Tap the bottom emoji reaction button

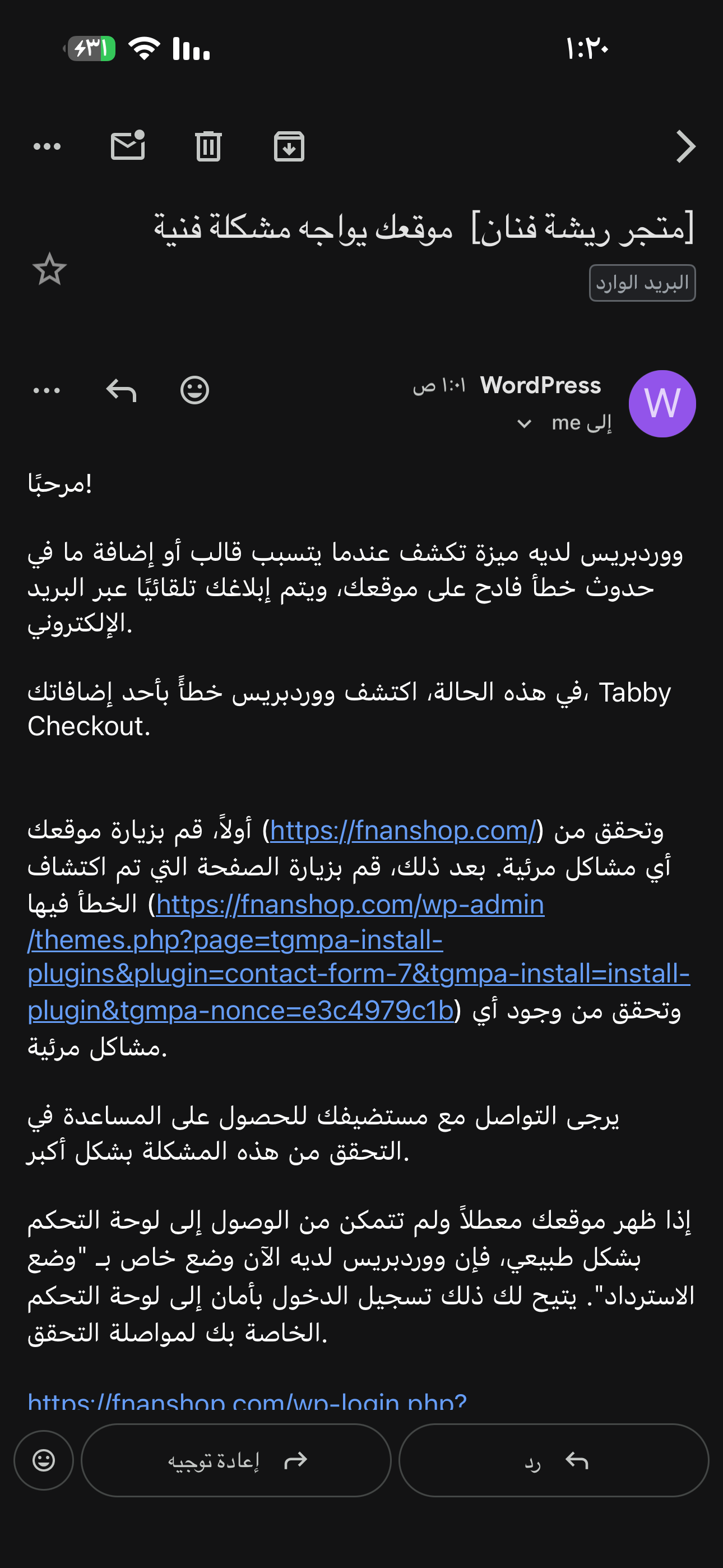(x=44, y=1460)
